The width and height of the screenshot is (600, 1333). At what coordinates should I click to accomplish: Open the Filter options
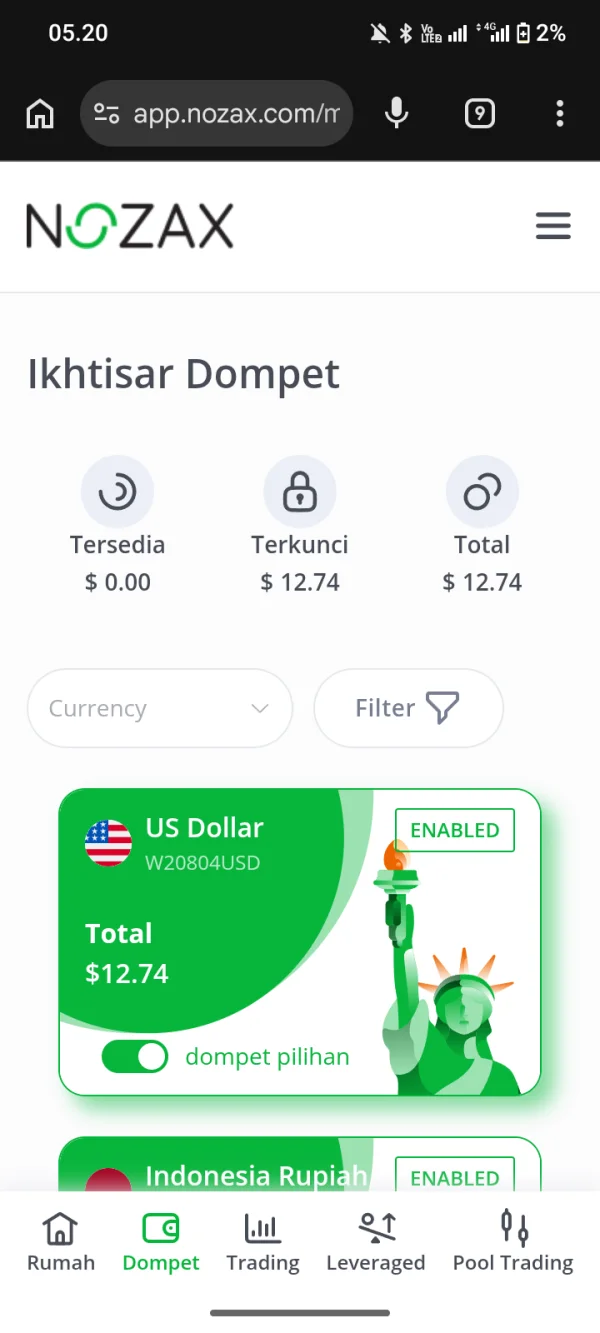pyautogui.click(x=408, y=708)
